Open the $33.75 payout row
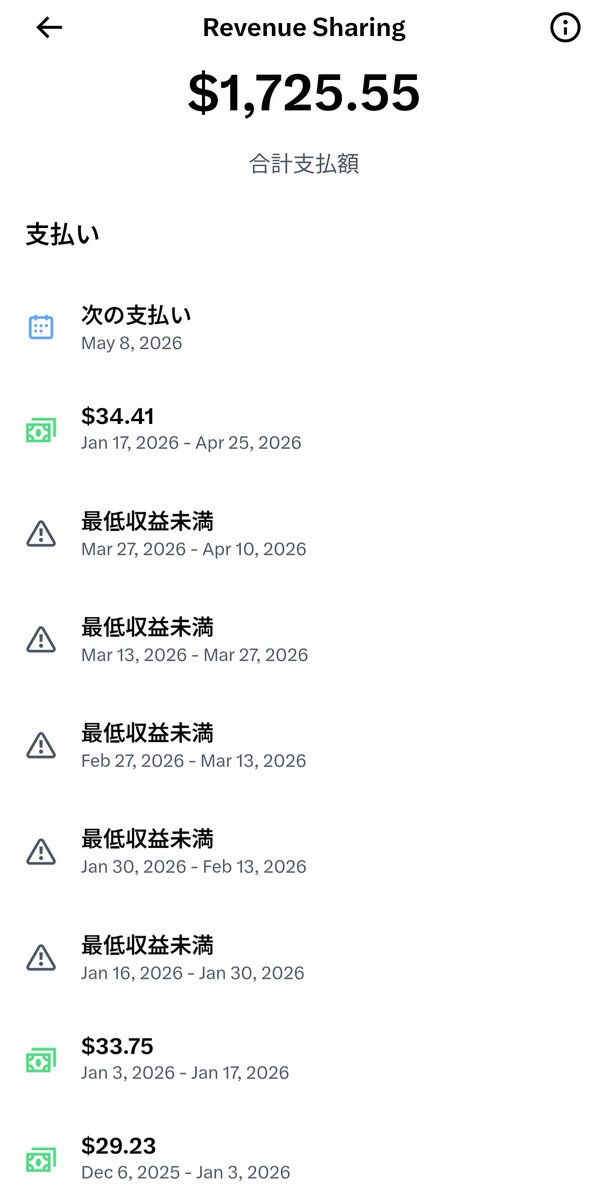 (x=185, y=1059)
